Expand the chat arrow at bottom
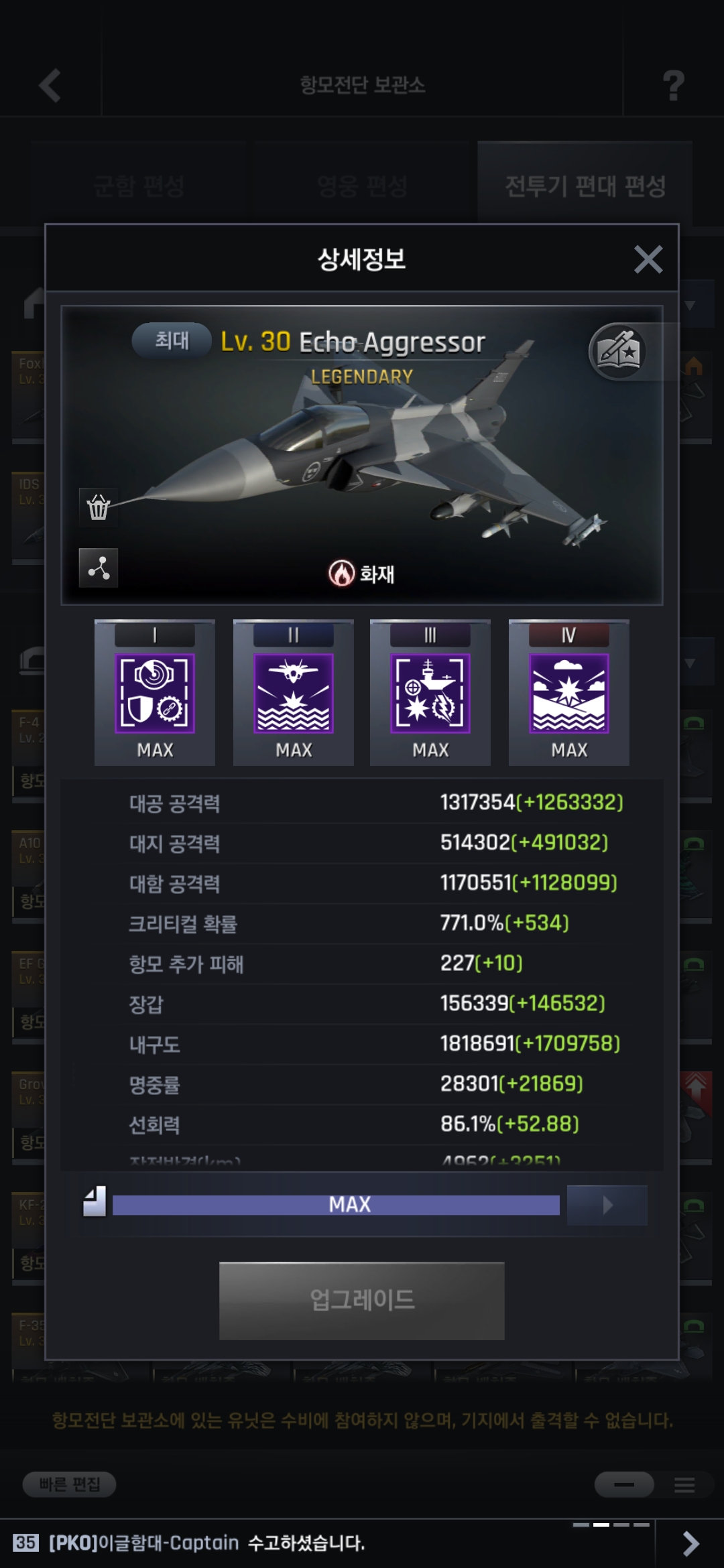Viewport: 724px width, 1568px height. click(x=690, y=1543)
